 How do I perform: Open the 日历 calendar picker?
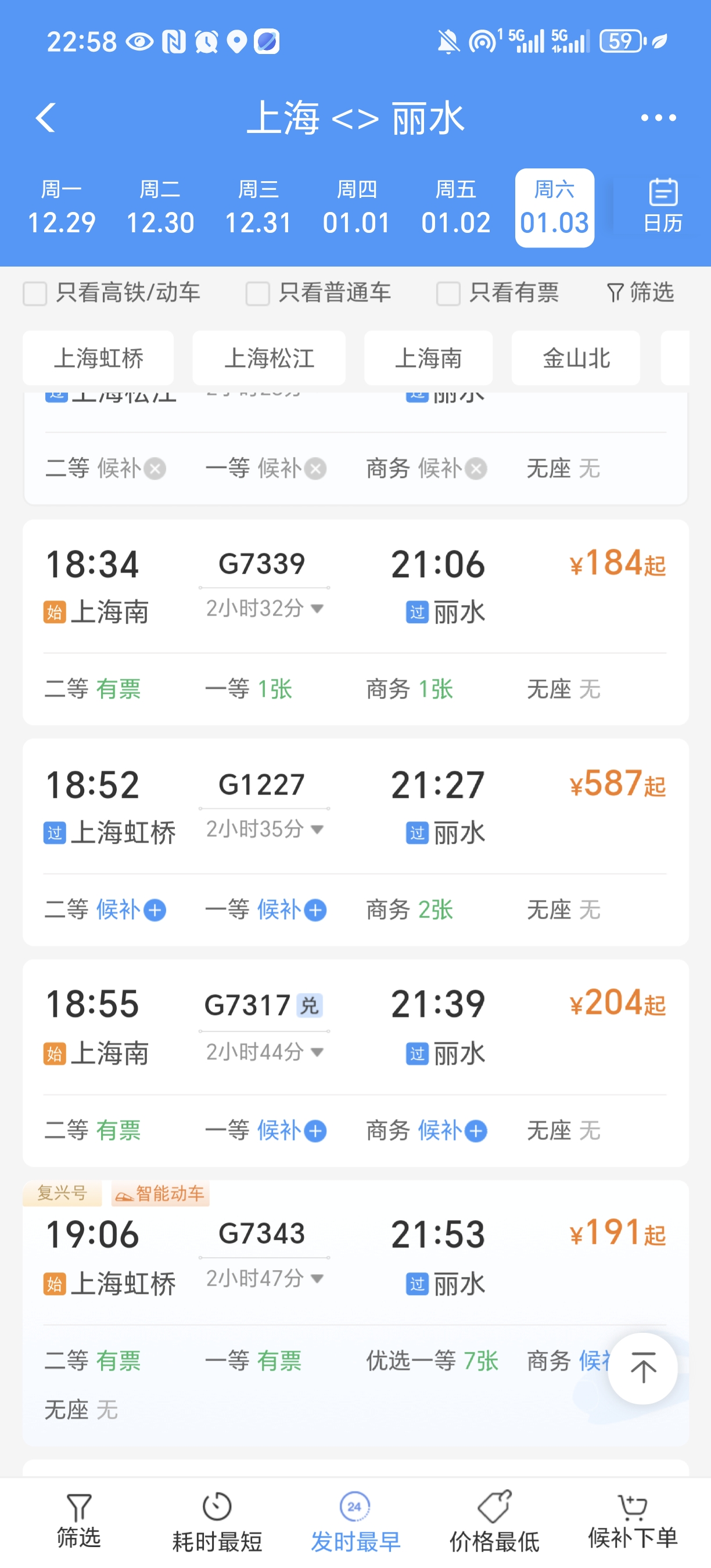tap(662, 207)
